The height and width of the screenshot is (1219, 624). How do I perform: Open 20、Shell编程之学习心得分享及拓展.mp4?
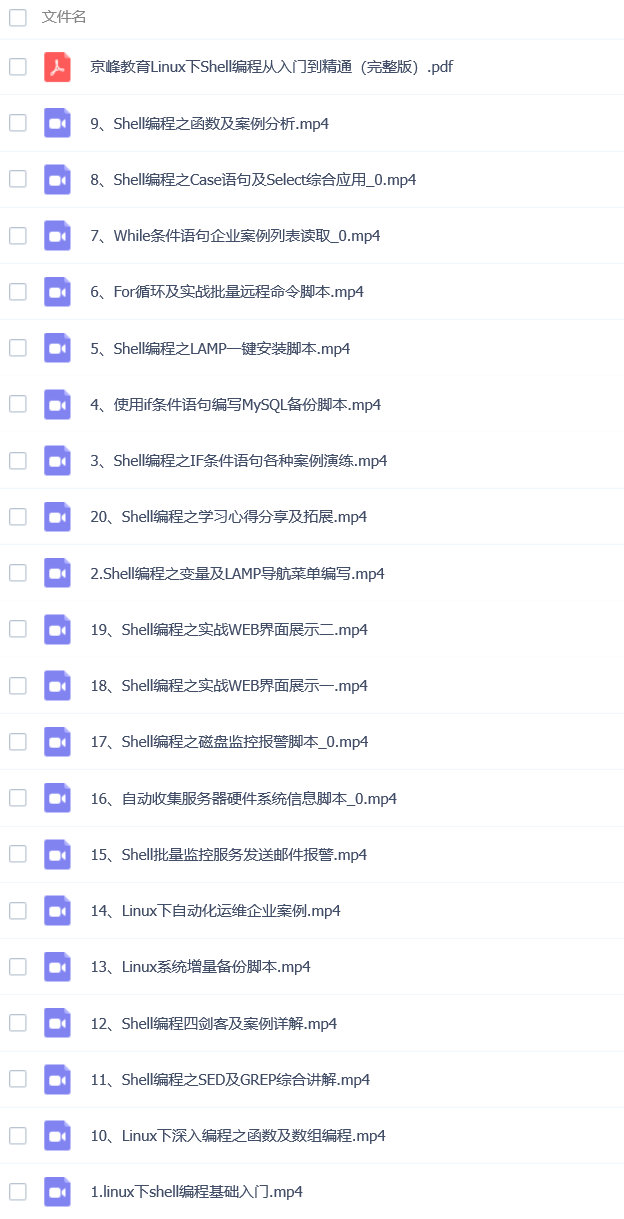pos(229,517)
